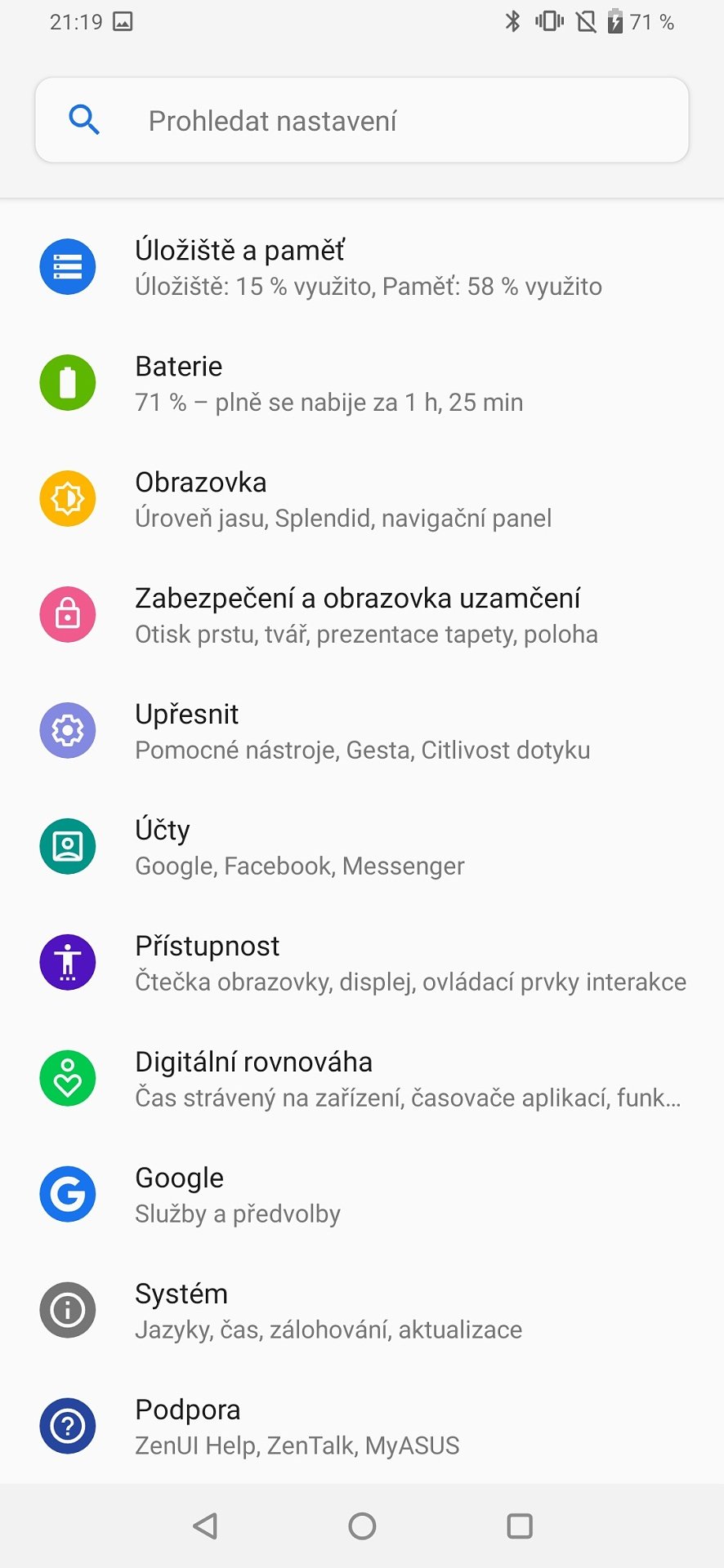Open Digitální rovnováha
Viewport: 724px width, 1568px height.
tap(362, 1079)
